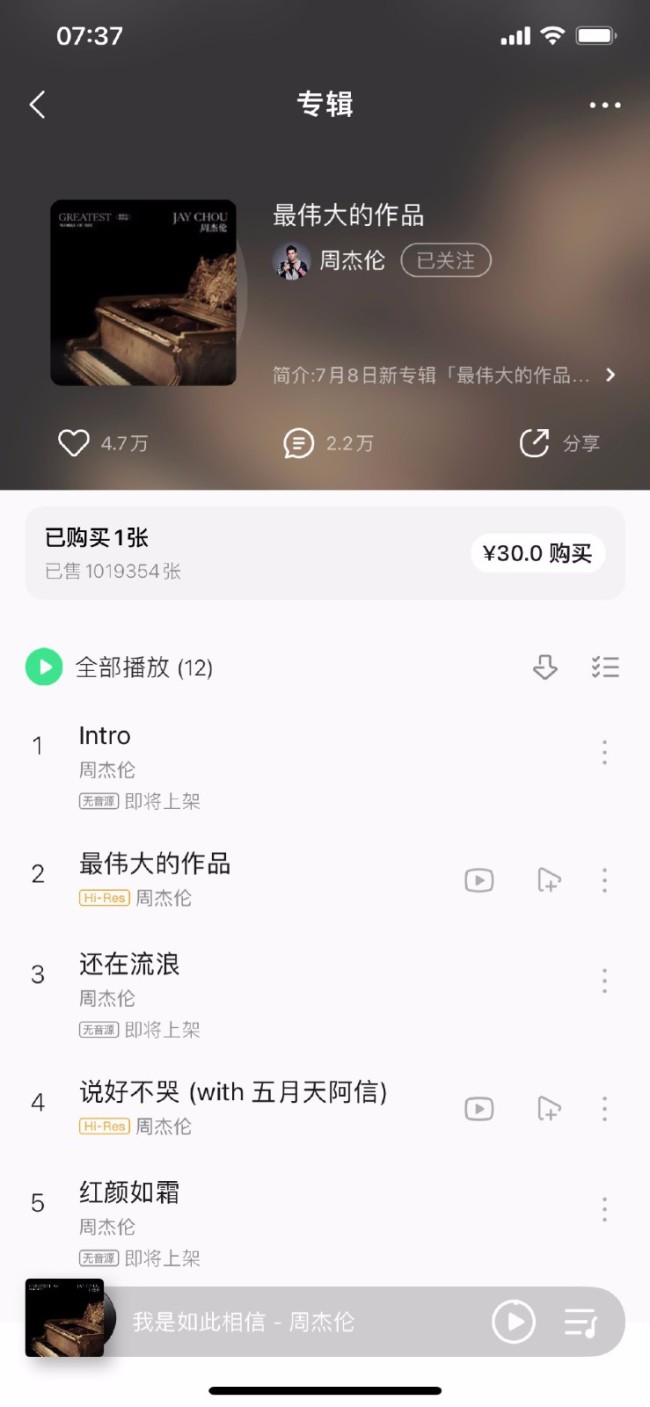Open more options for 红颜如霜
Image resolution: width=650 pixels, height=1407 pixels.
pyautogui.click(x=604, y=1209)
